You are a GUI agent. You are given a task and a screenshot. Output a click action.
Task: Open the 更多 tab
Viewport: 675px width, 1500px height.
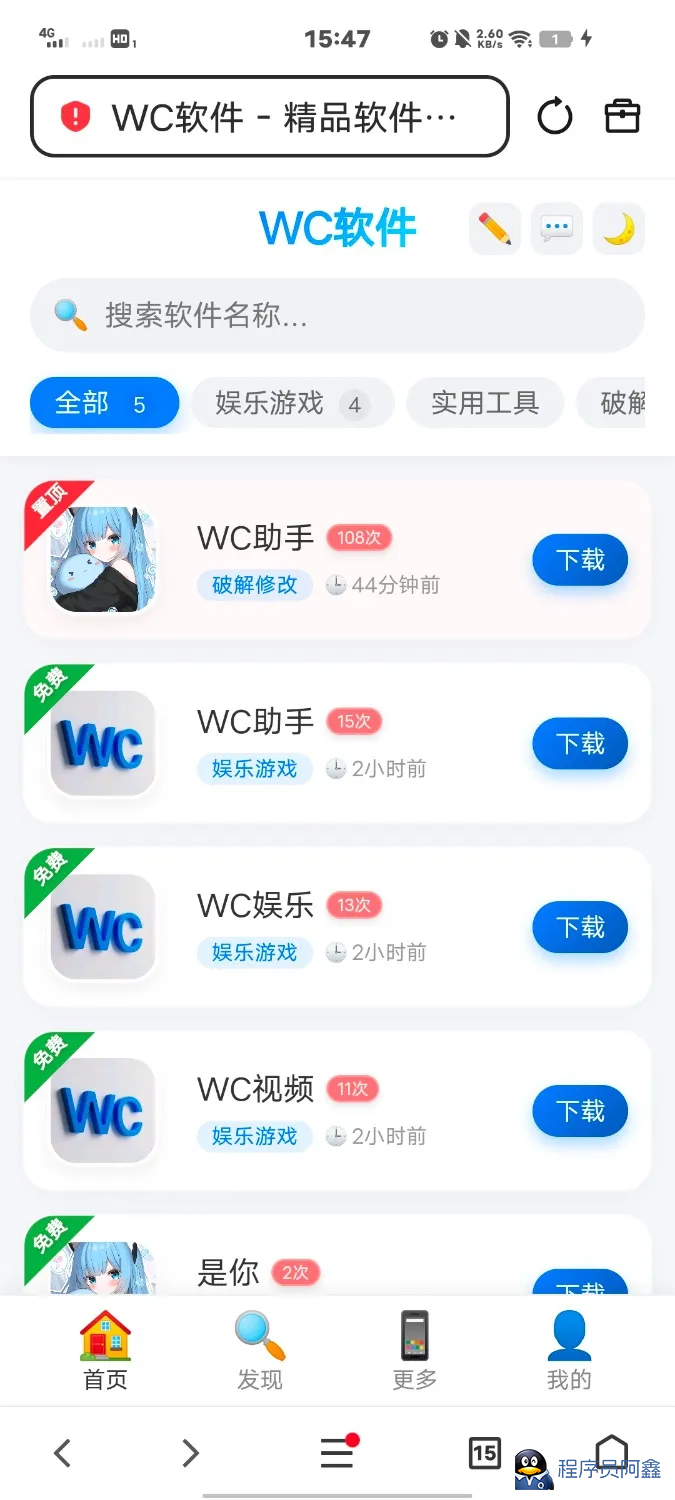(x=415, y=1350)
